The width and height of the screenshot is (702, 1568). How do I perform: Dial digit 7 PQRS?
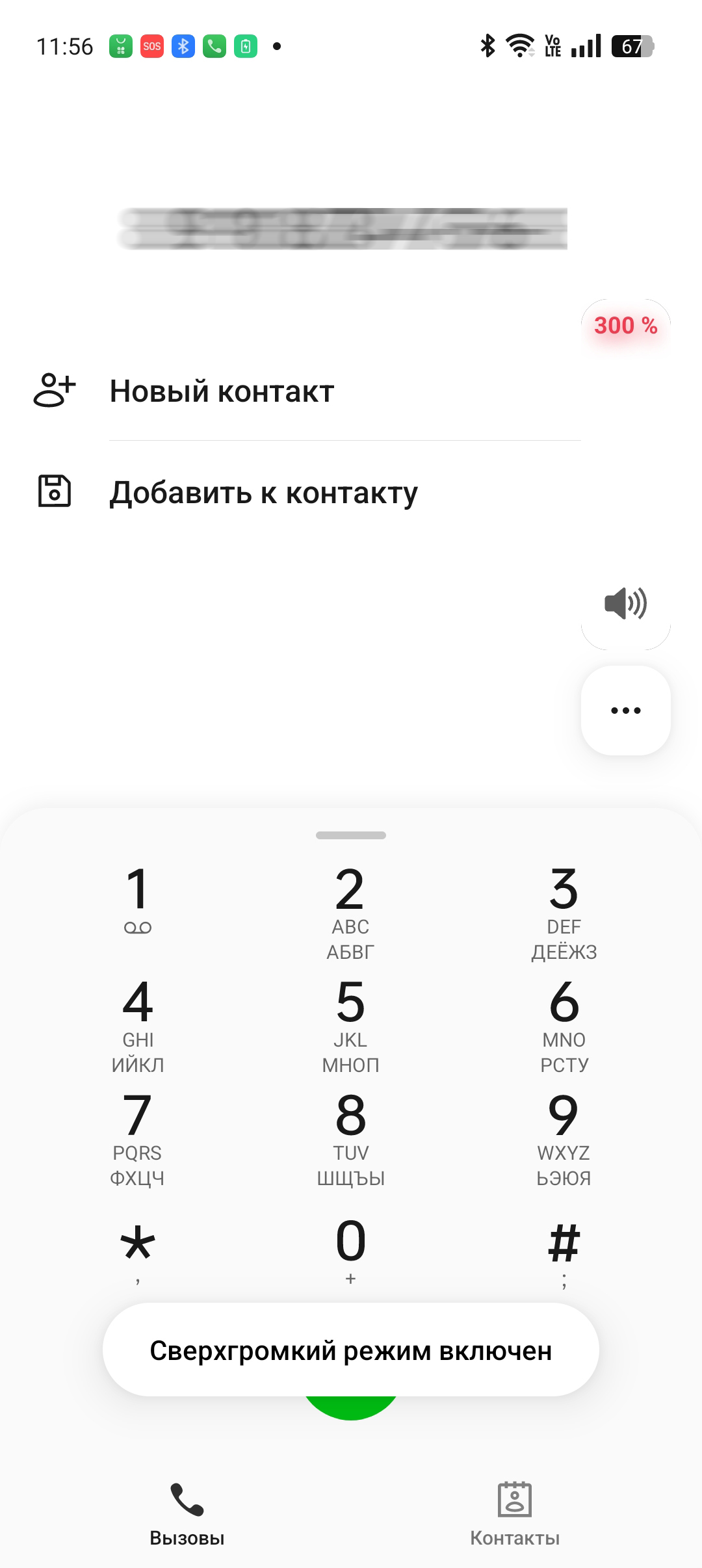click(x=138, y=1138)
